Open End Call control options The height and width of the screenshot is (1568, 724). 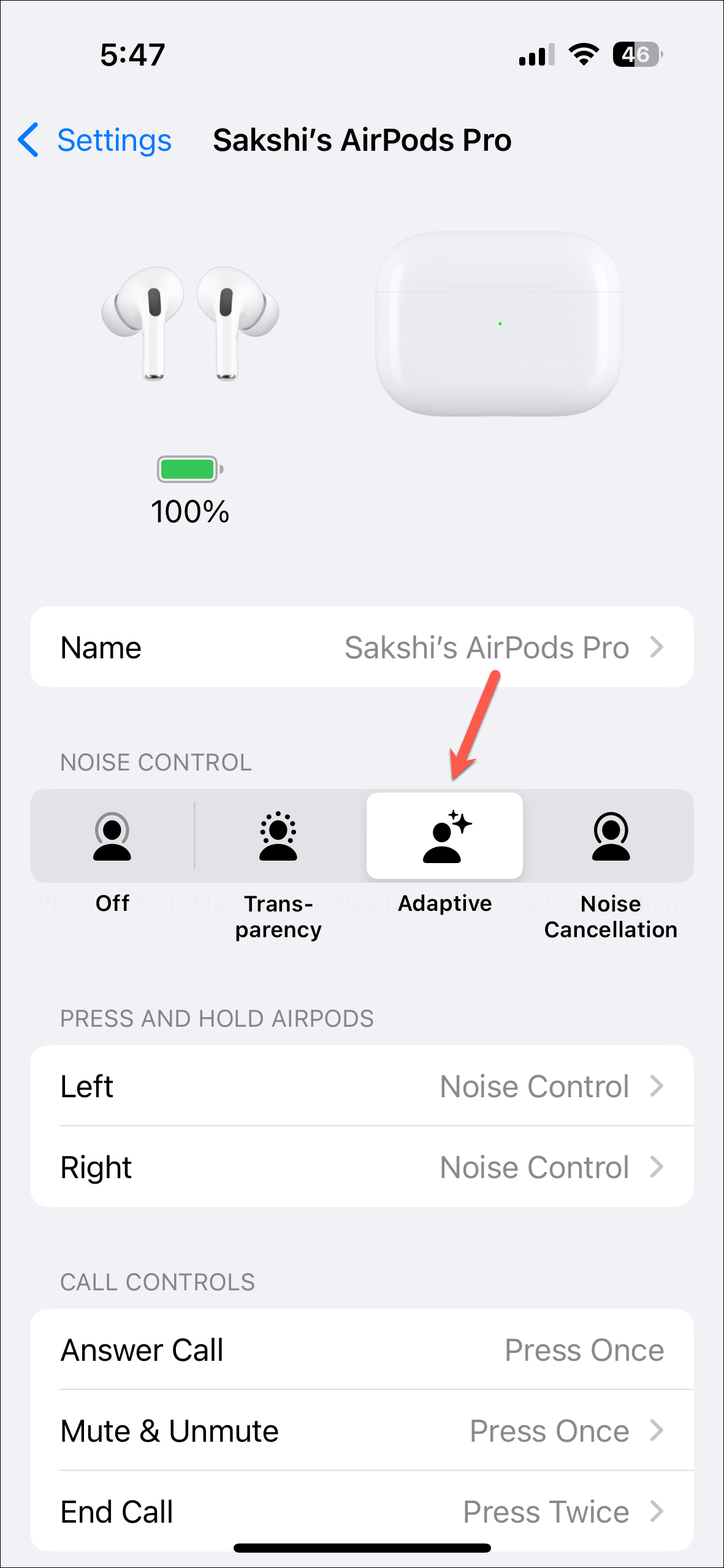tap(362, 1512)
